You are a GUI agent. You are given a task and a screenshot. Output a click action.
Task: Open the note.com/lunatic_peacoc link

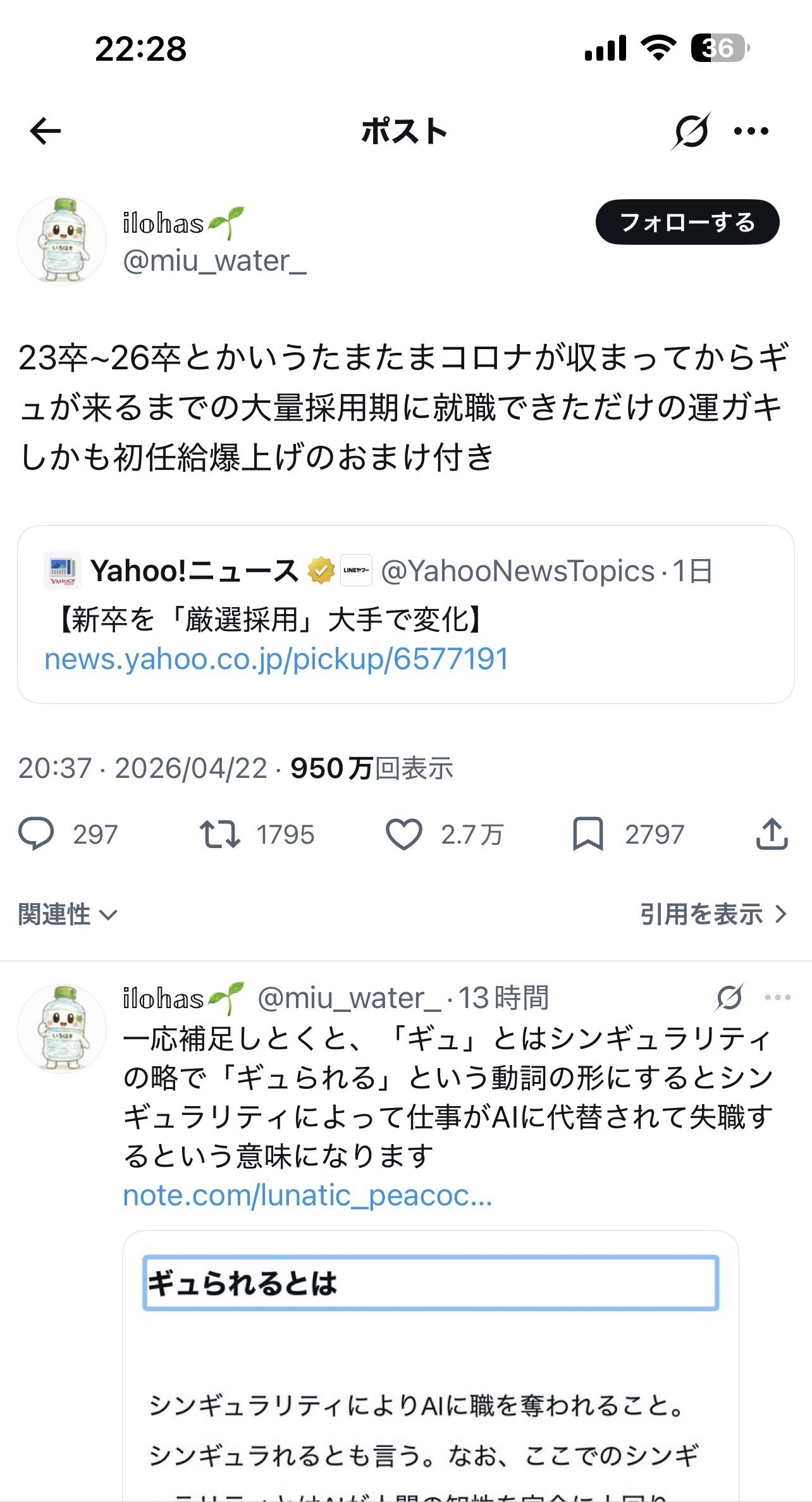click(x=307, y=1195)
